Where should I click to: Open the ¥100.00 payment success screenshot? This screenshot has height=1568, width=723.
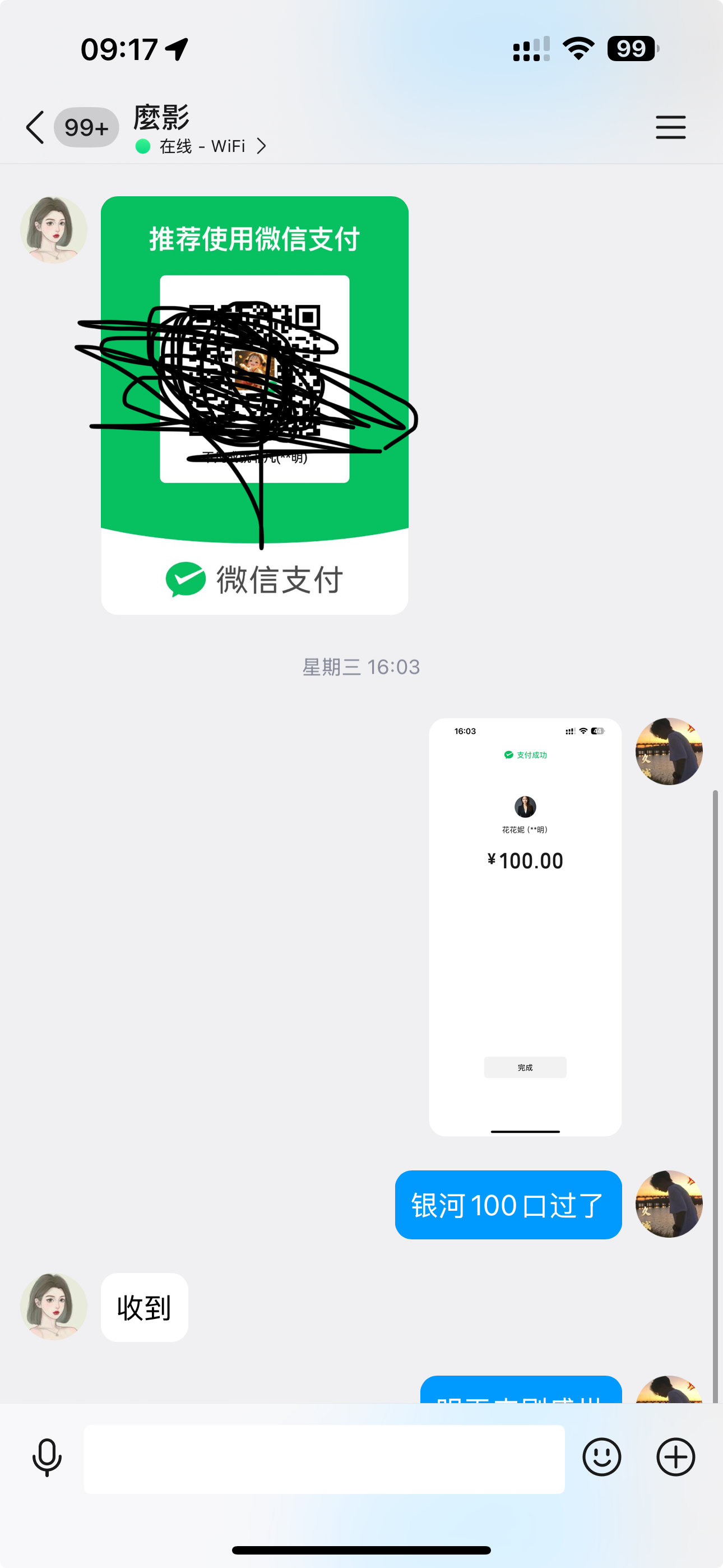coord(525,926)
